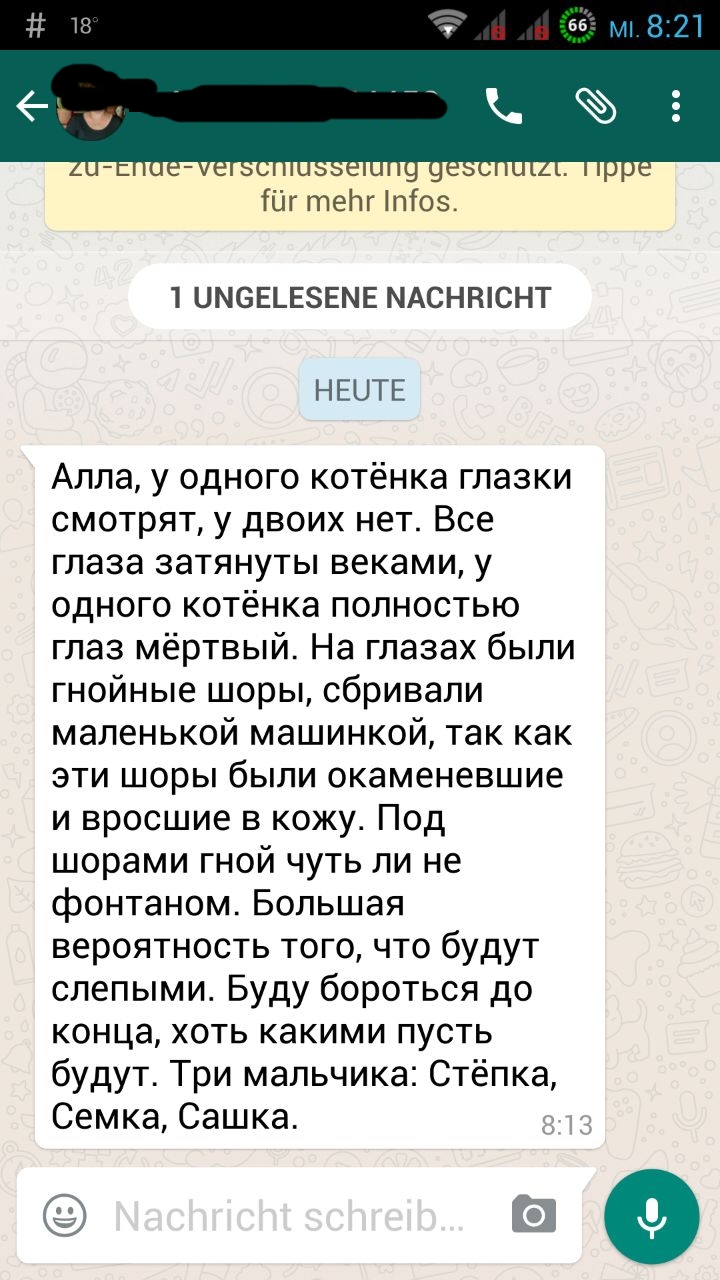Image resolution: width=720 pixels, height=1280 pixels.
Task: Focus the Nachricht schreiben text field
Action: pos(290,1216)
